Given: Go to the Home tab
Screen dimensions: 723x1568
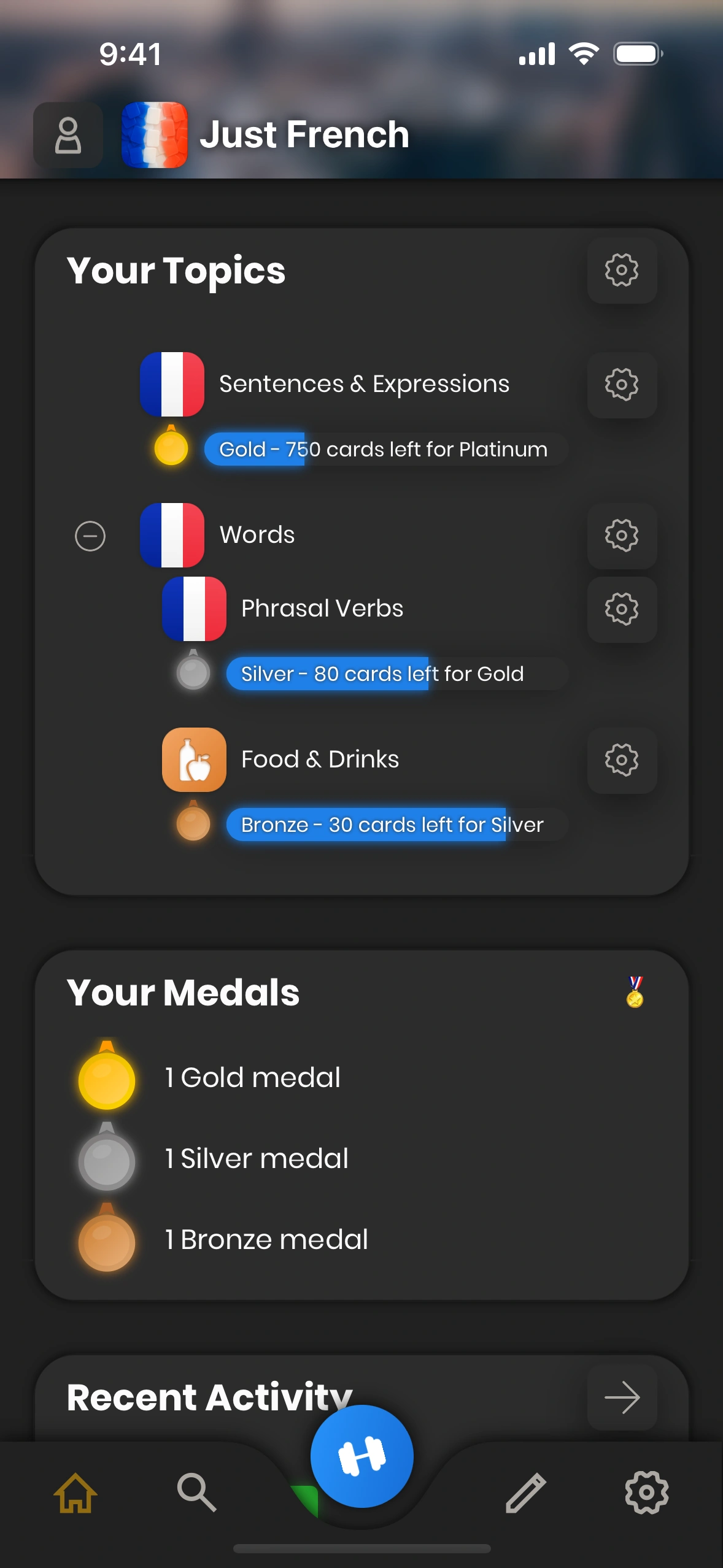Looking at the screenshot, I should (75, 1493).
